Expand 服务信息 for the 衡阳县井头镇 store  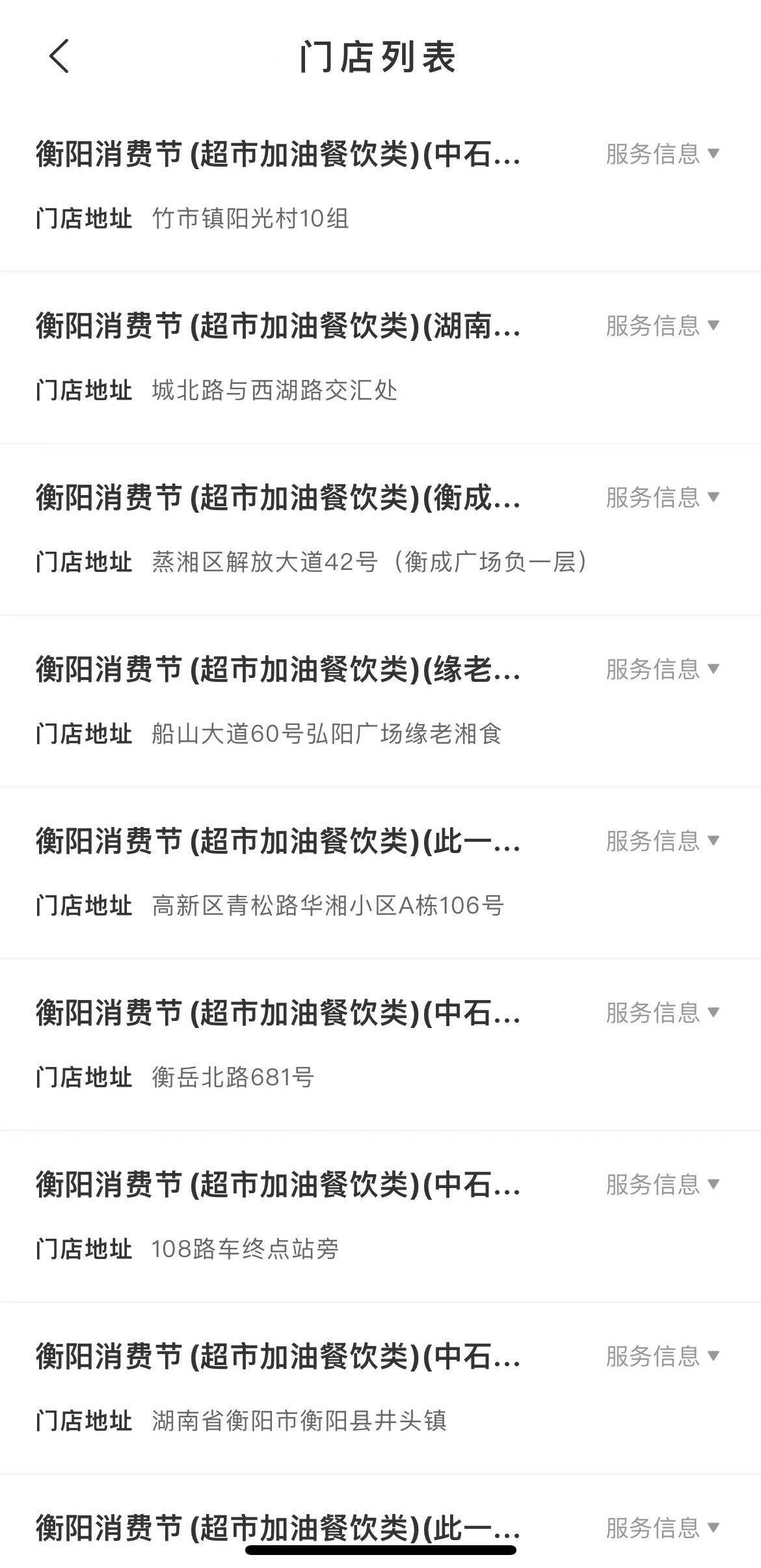662,1357
